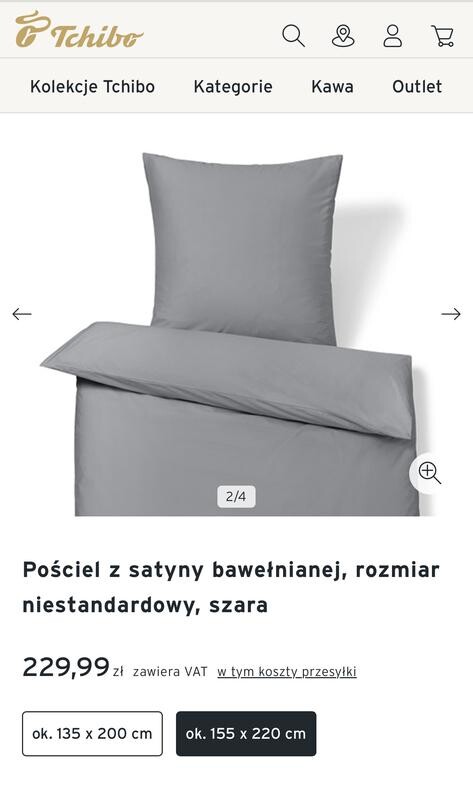
Task: Open the Outlet section
Action: [417, 86]
